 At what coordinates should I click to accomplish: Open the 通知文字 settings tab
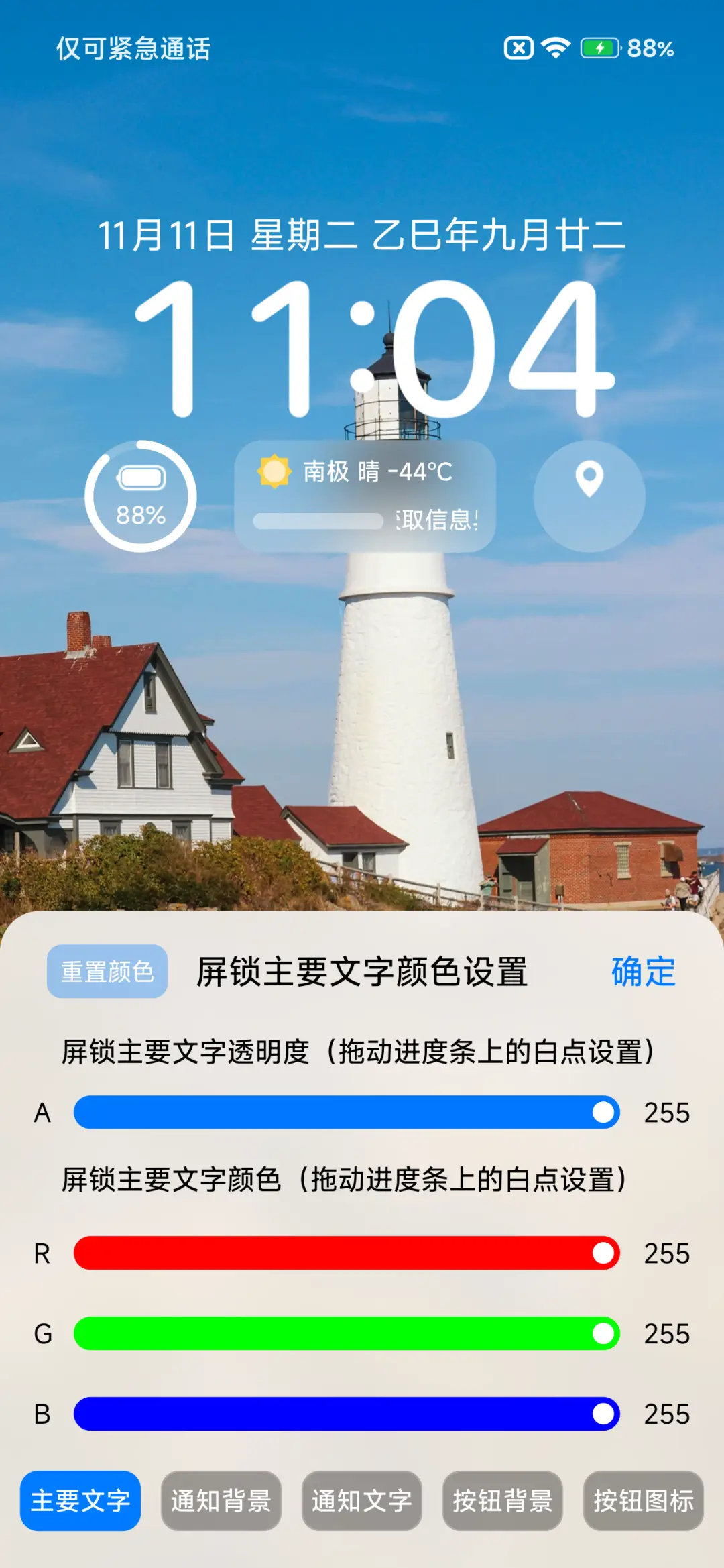363,1500
